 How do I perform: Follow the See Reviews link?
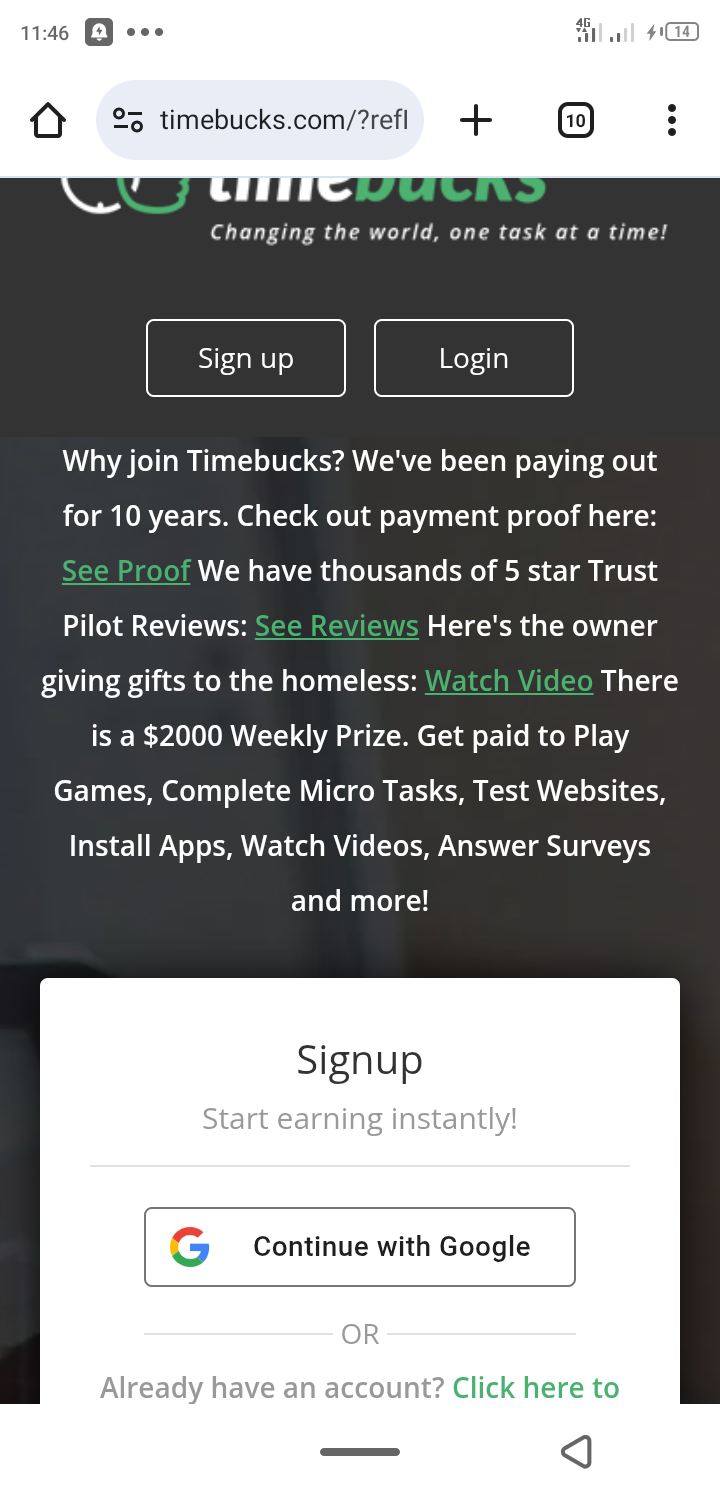pyautogui.click(x=337, y=626)
